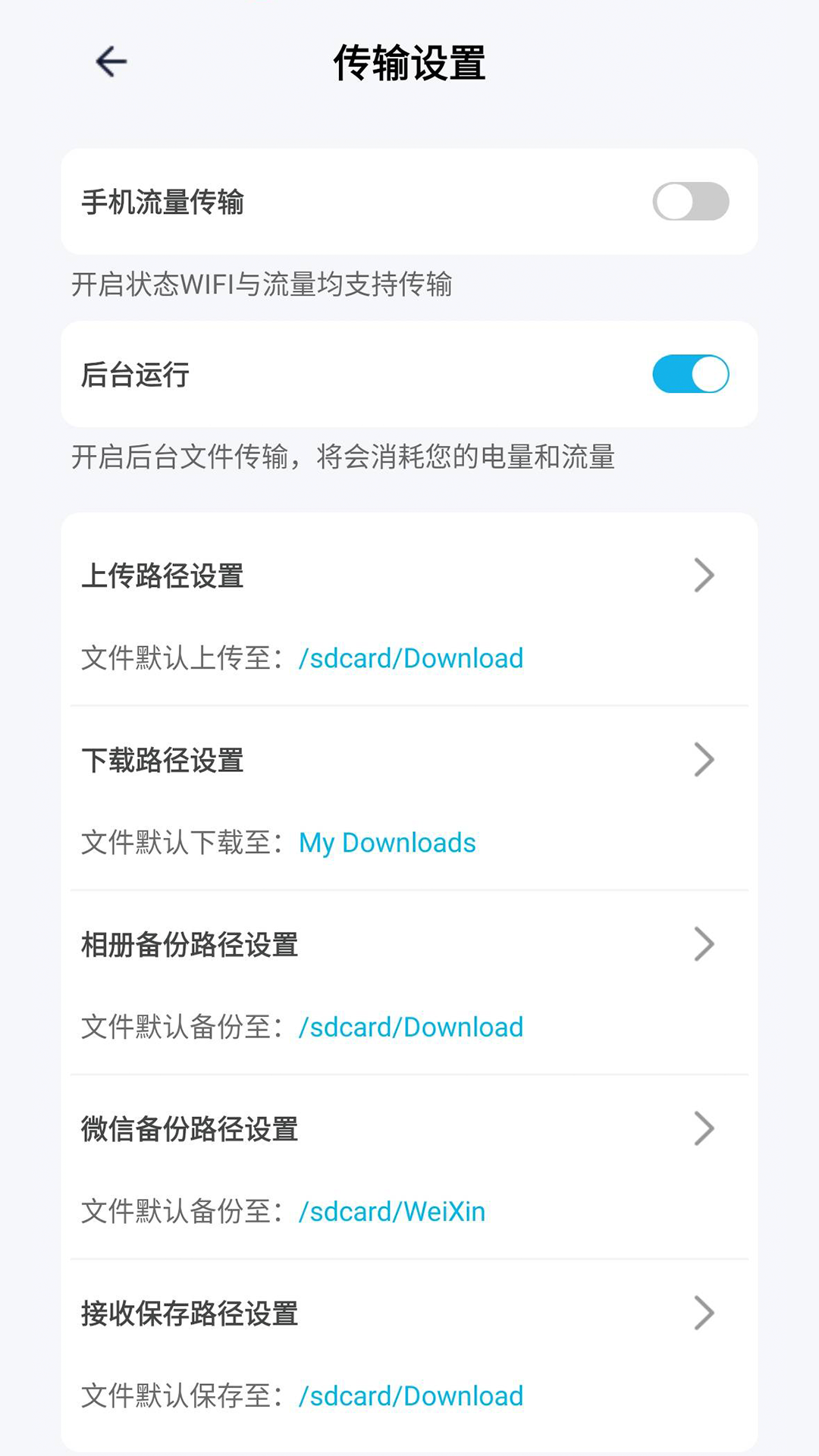This screenshot has width=819, height=1456.
Task: Open 相册备份路径设置
Action: 409,945
